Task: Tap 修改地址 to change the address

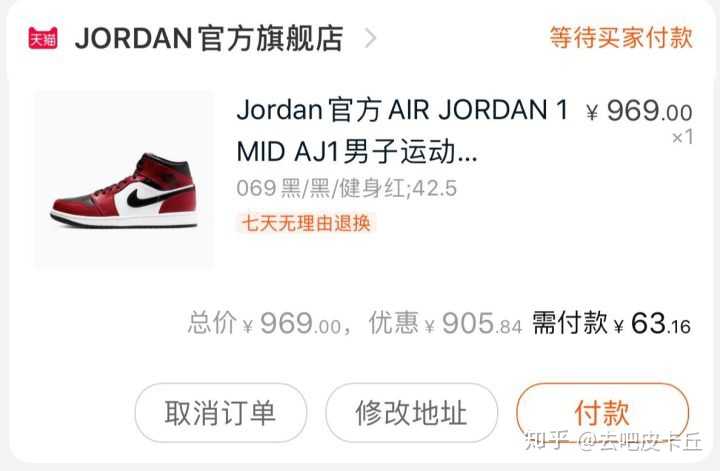Action: pos(411,412)
